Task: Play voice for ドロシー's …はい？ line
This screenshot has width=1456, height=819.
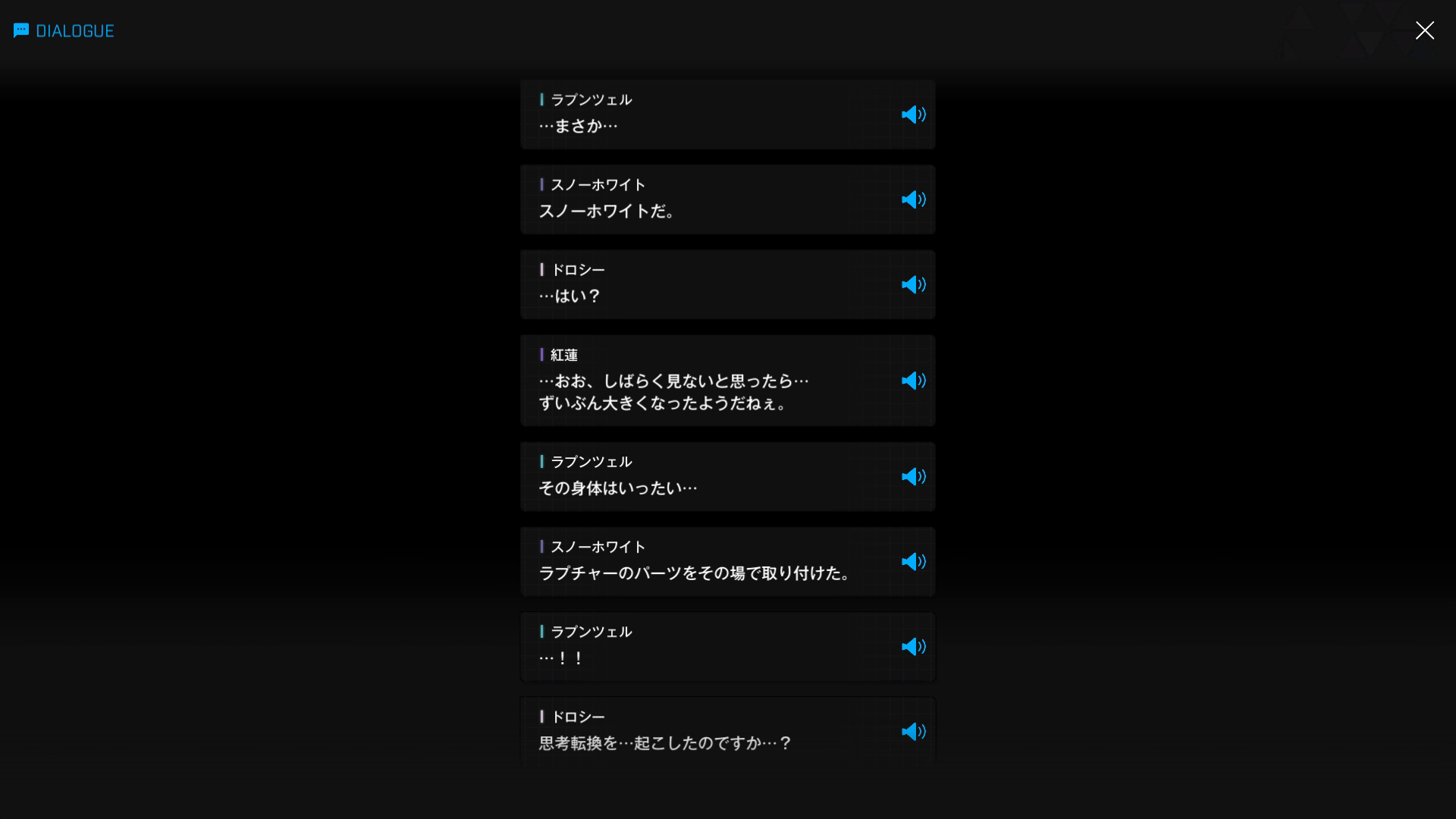Action: 913,284
